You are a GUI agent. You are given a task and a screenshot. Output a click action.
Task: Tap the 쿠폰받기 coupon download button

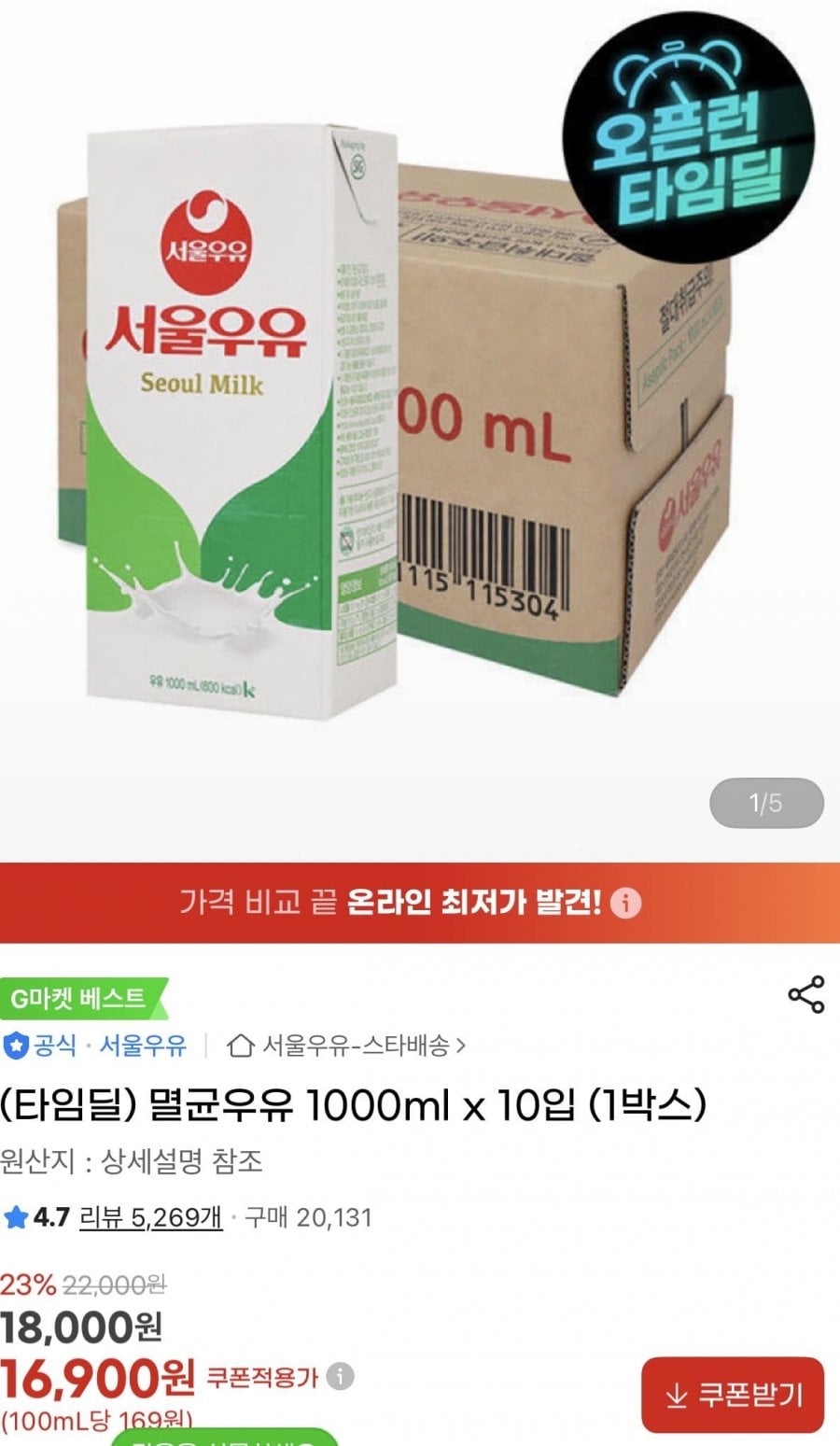[733, 1395]
